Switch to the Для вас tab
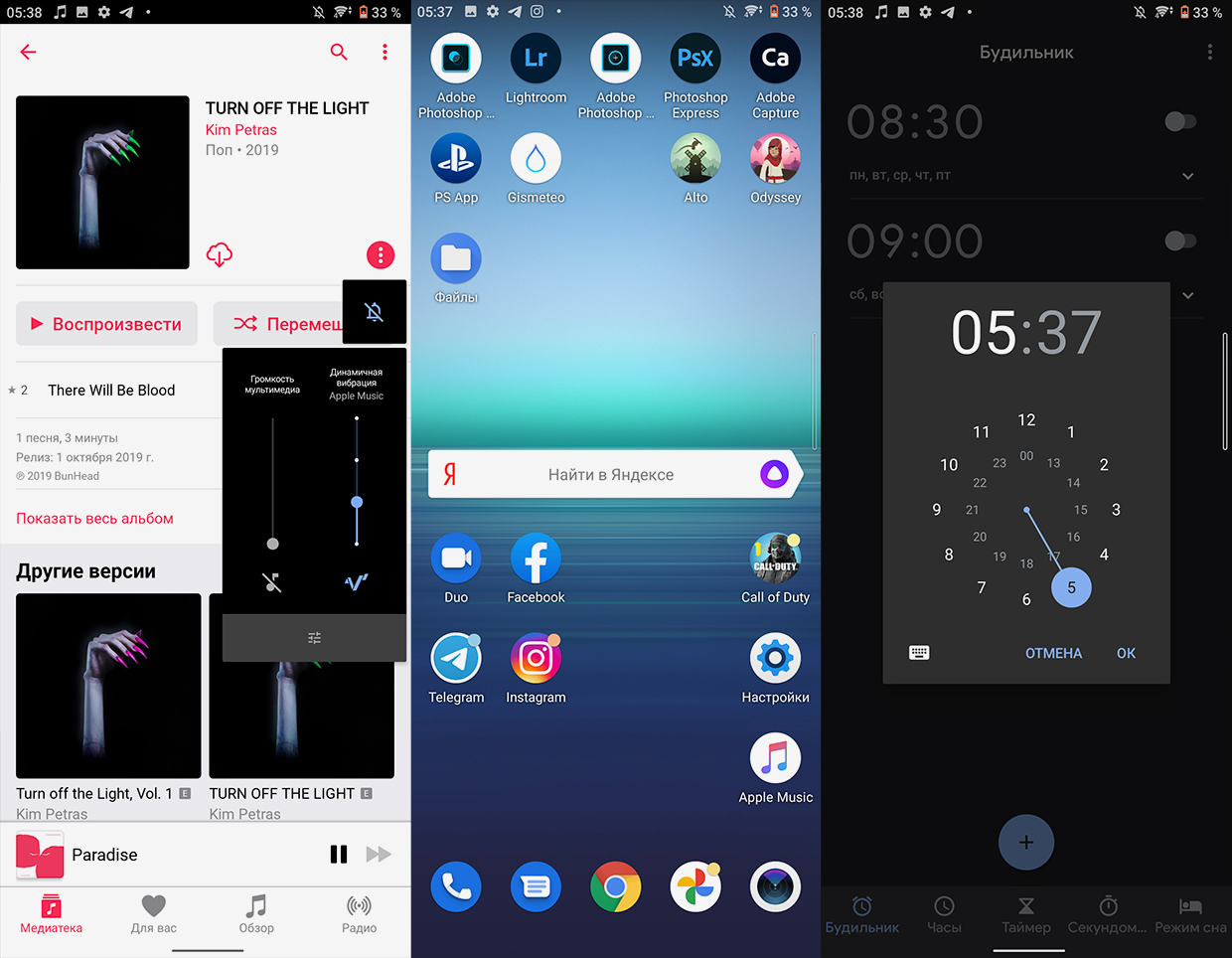The image size is (1232, 958). tap(153, 913)
